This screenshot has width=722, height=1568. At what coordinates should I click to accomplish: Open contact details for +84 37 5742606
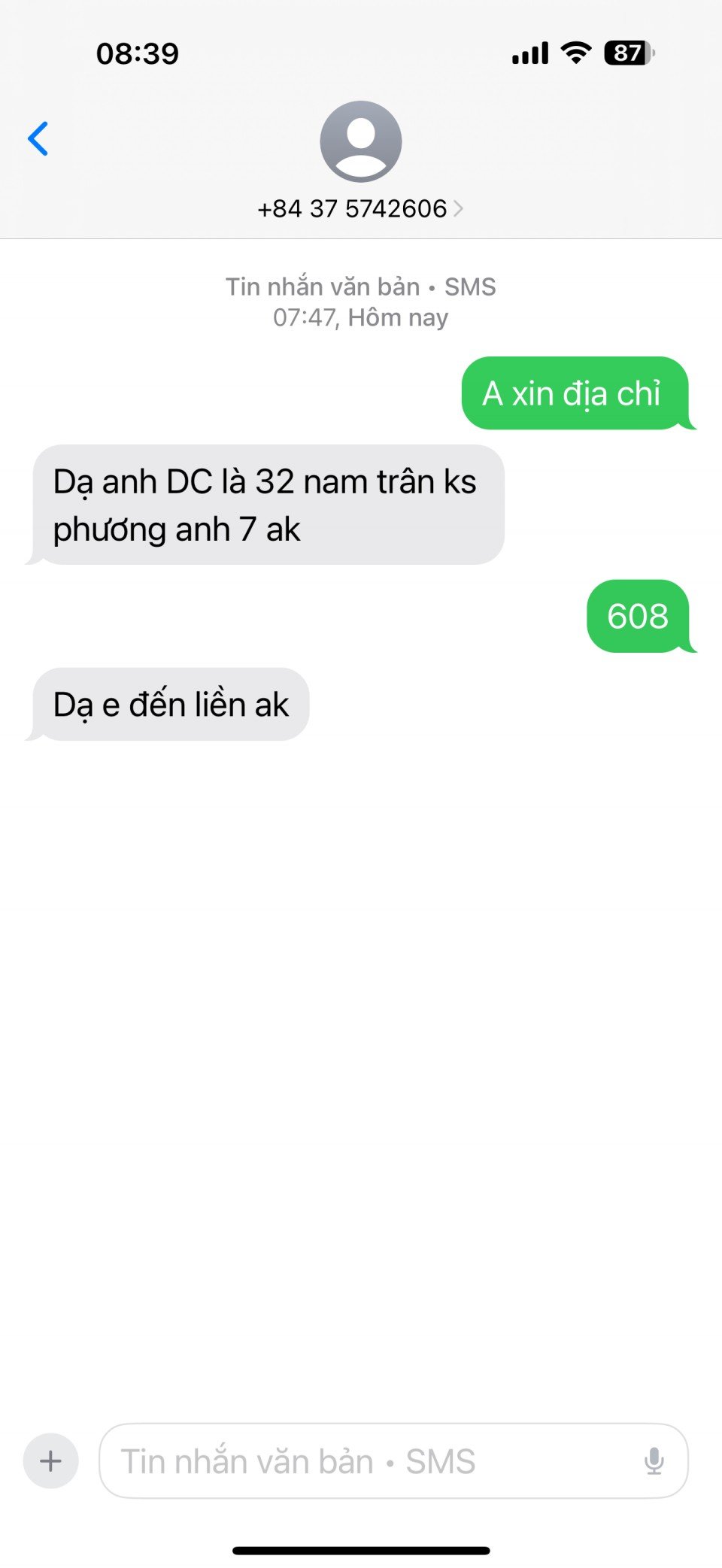tap(360, 208)
